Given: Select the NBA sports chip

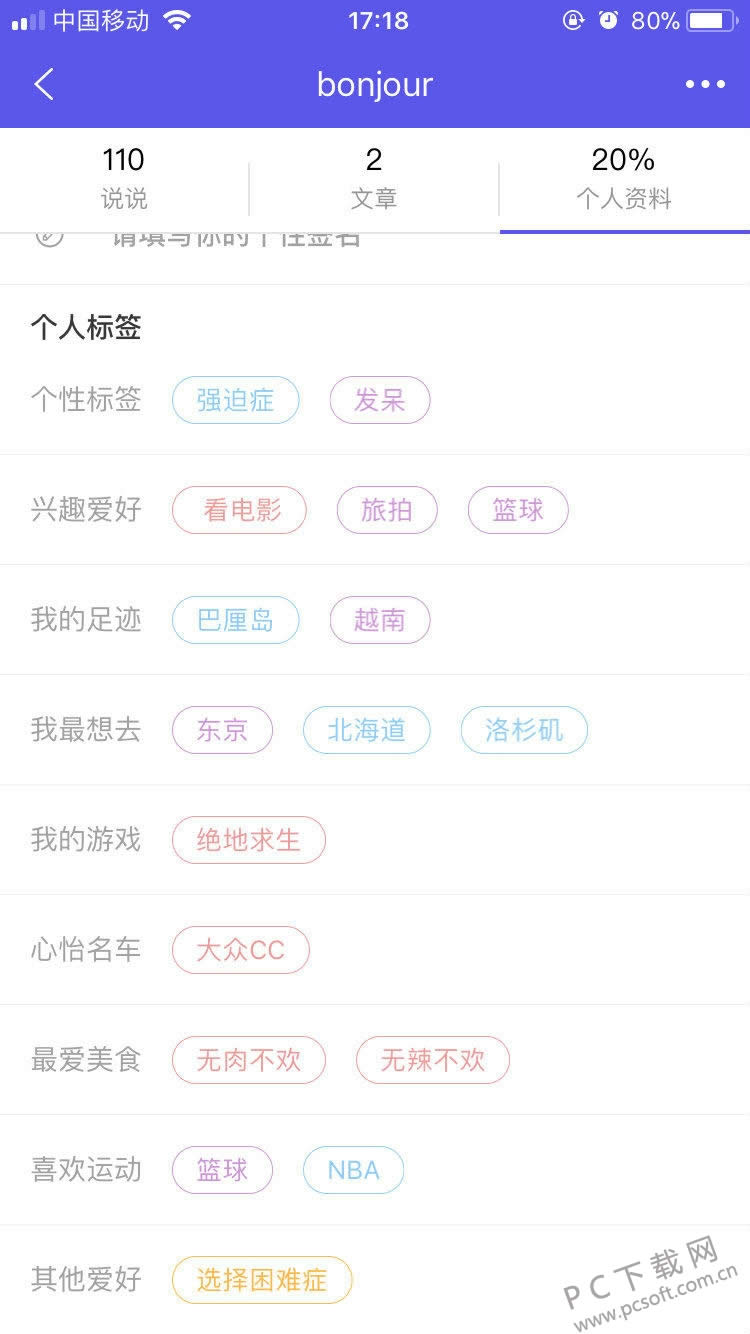Looking at the screenshot, I should [354, 1170].
